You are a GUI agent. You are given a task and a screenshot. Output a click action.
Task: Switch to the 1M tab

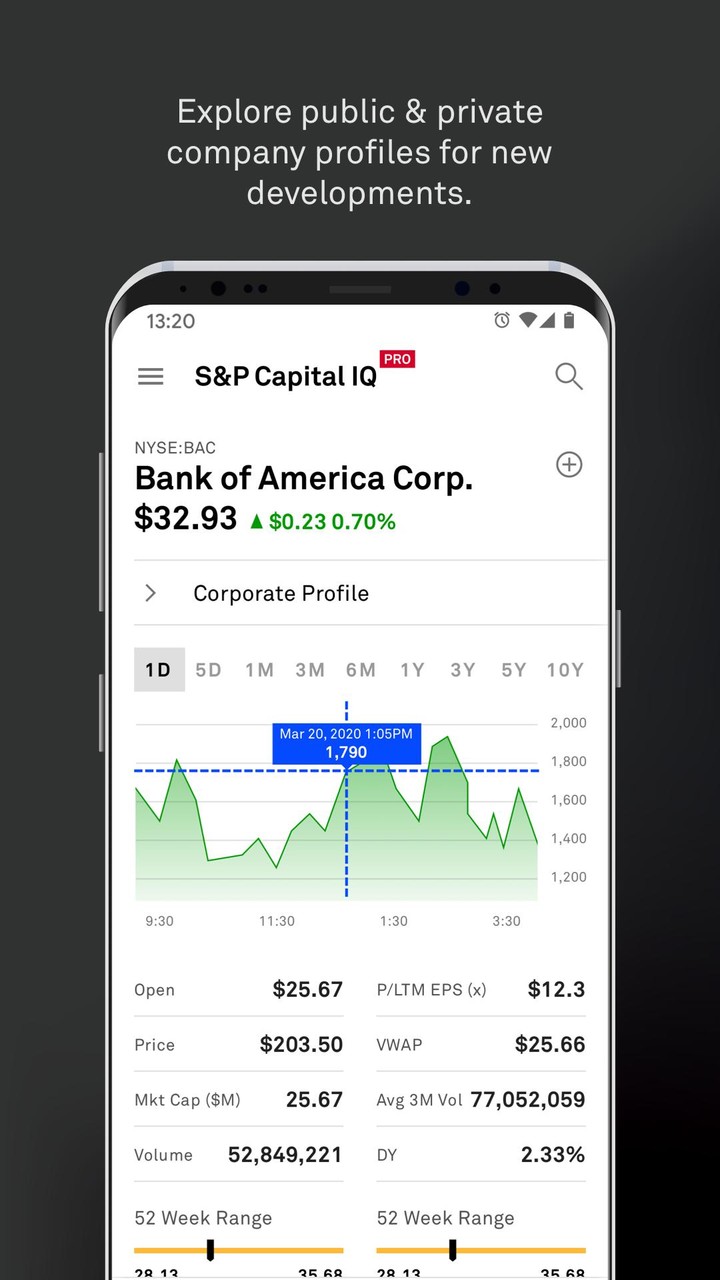259,670
